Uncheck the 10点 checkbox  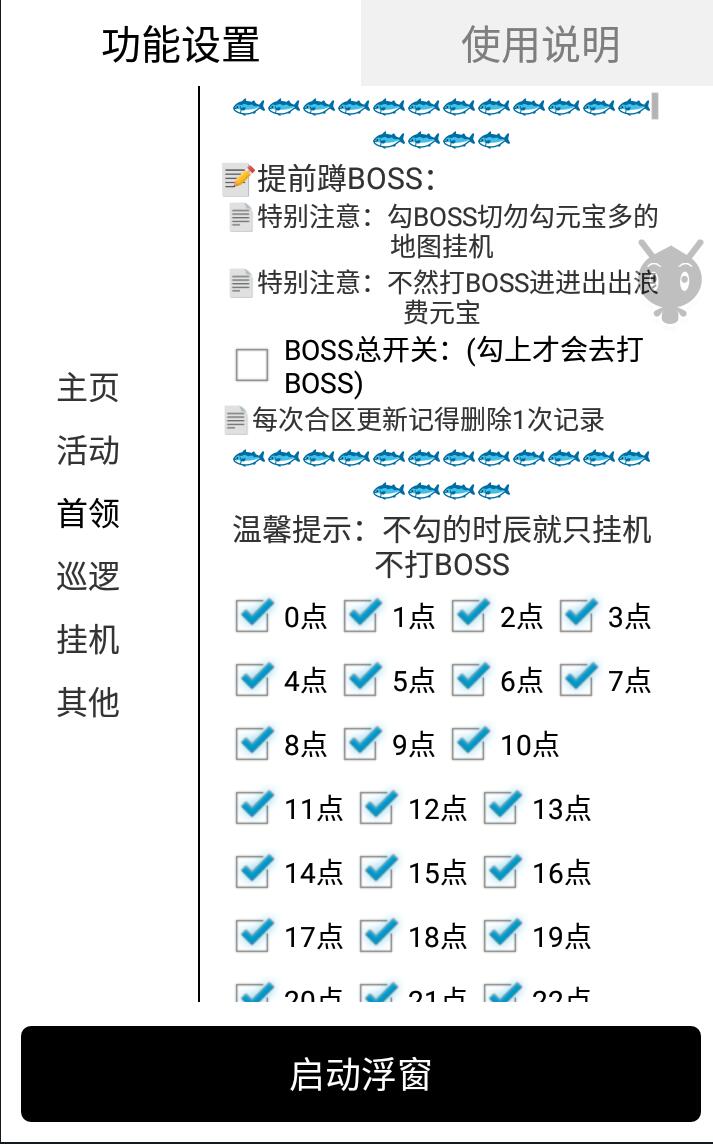(x=469, y=744)
